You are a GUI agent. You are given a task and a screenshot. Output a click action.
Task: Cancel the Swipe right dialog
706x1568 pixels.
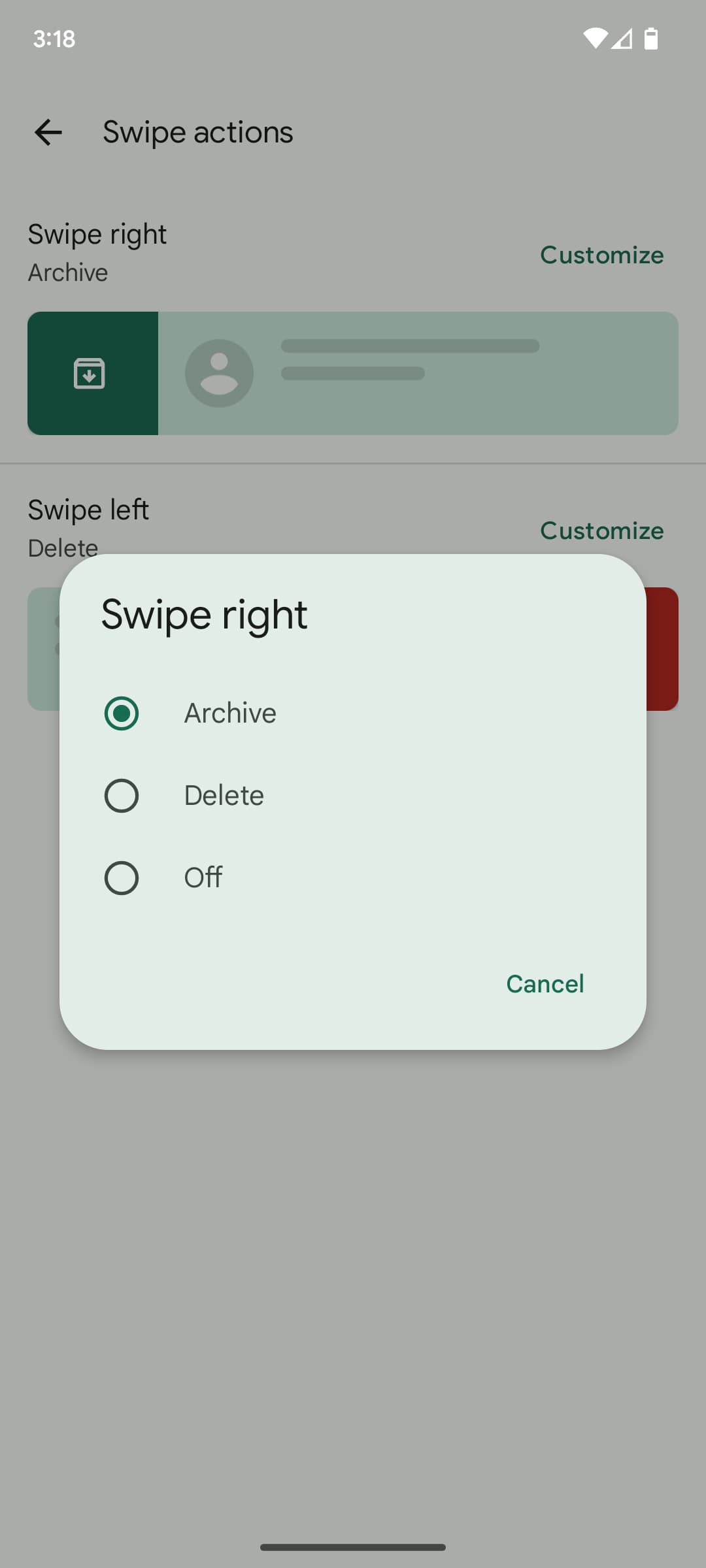point(545,983)
